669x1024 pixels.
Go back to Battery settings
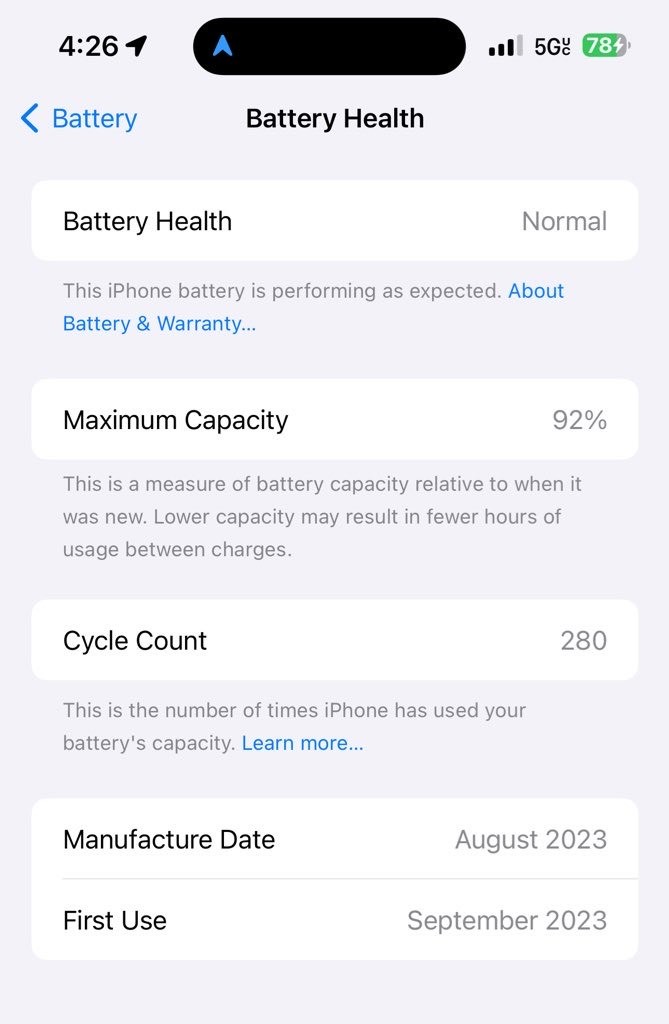coord(79,119)
